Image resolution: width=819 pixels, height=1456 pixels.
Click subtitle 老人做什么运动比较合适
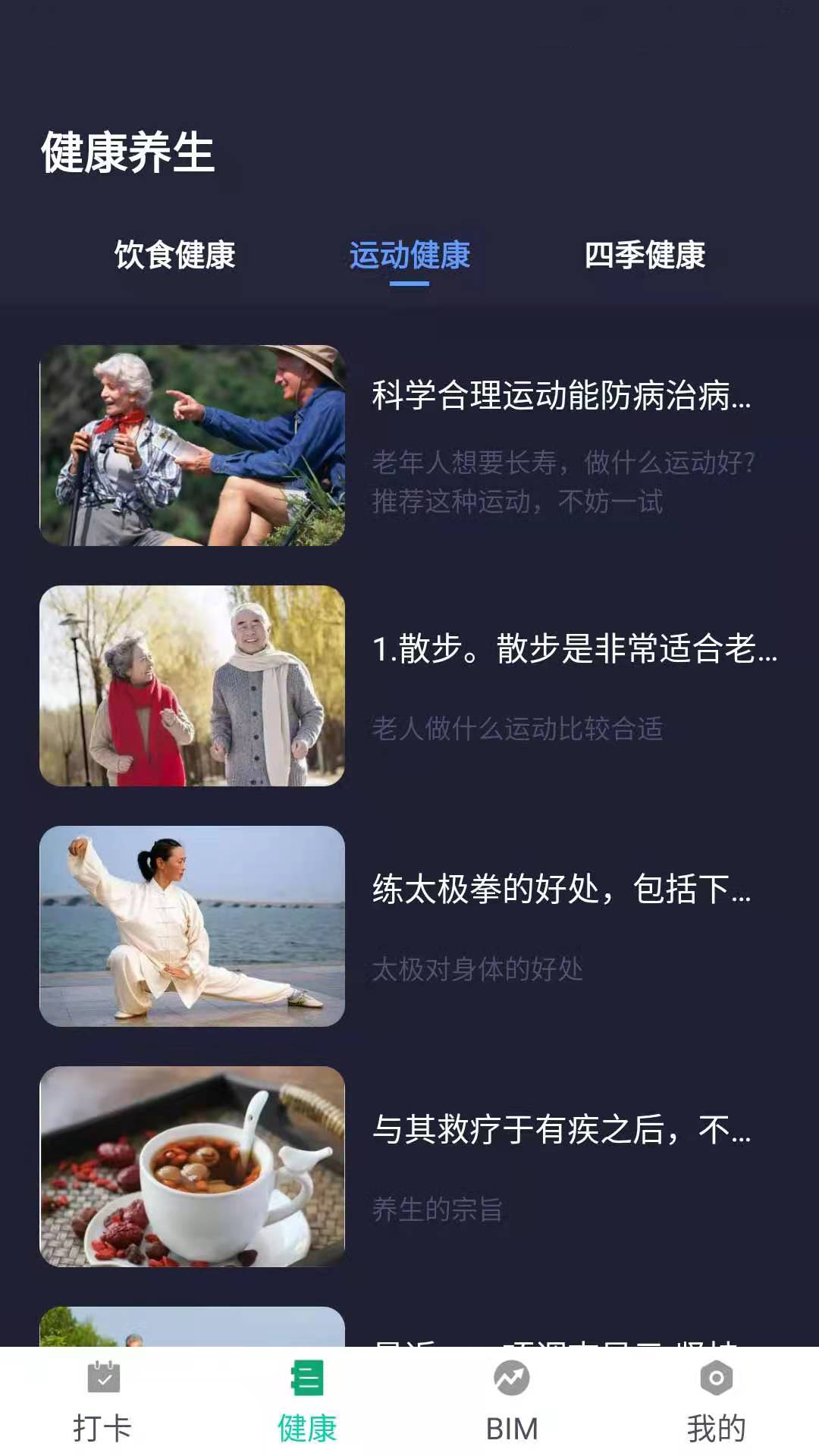click(x=518, y=730)
